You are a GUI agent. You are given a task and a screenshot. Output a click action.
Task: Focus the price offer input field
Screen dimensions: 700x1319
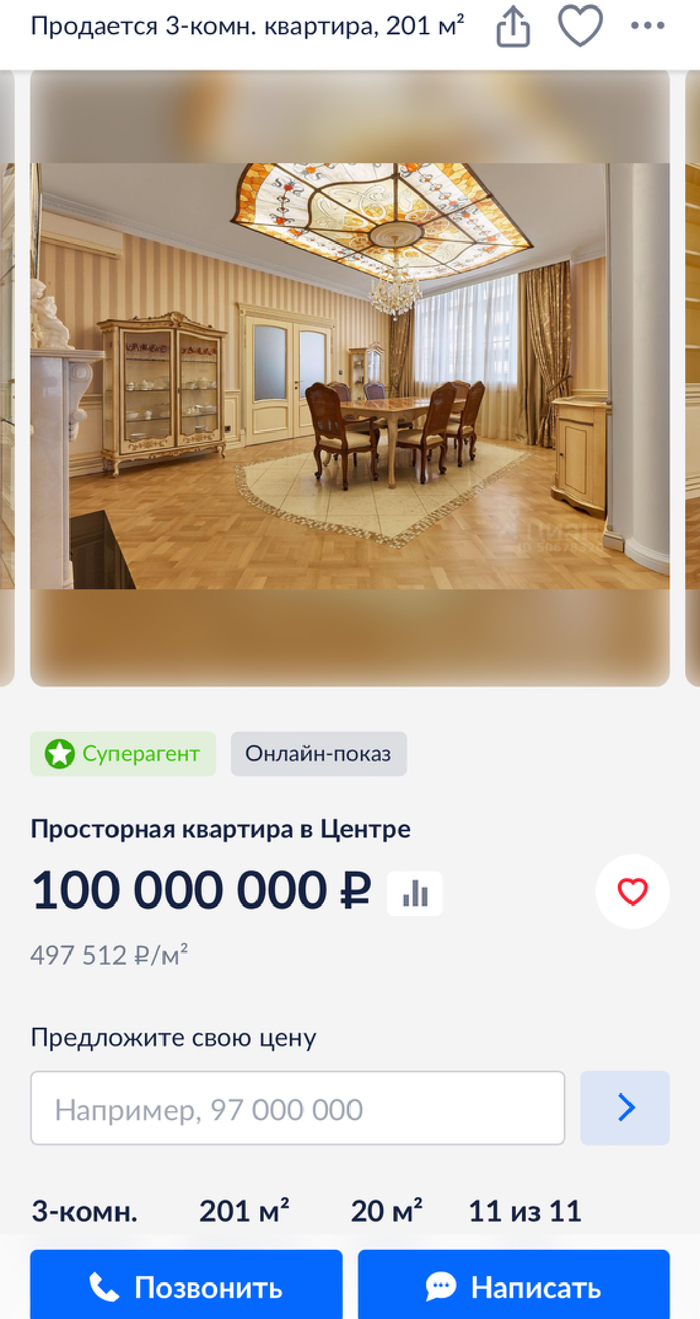tap(297, 1108)
